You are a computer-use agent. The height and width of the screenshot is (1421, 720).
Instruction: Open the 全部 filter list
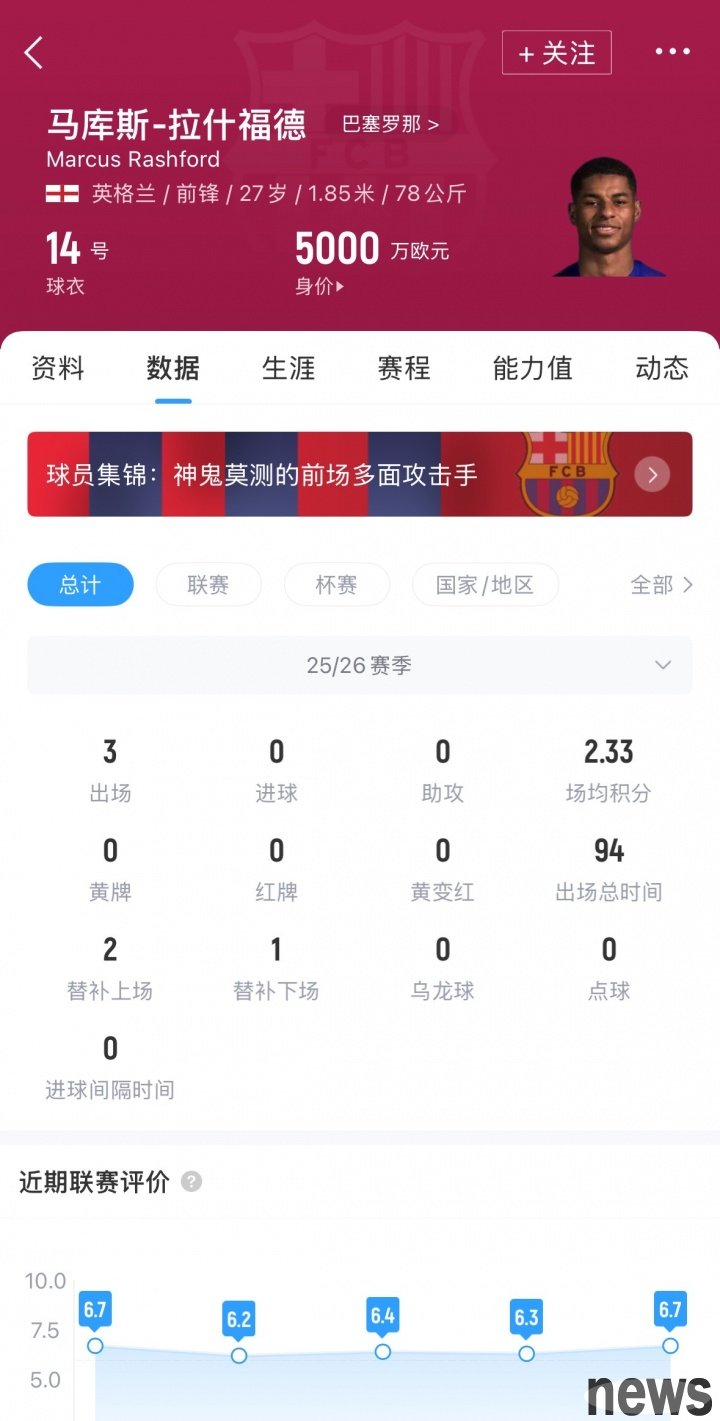[661, 585]
